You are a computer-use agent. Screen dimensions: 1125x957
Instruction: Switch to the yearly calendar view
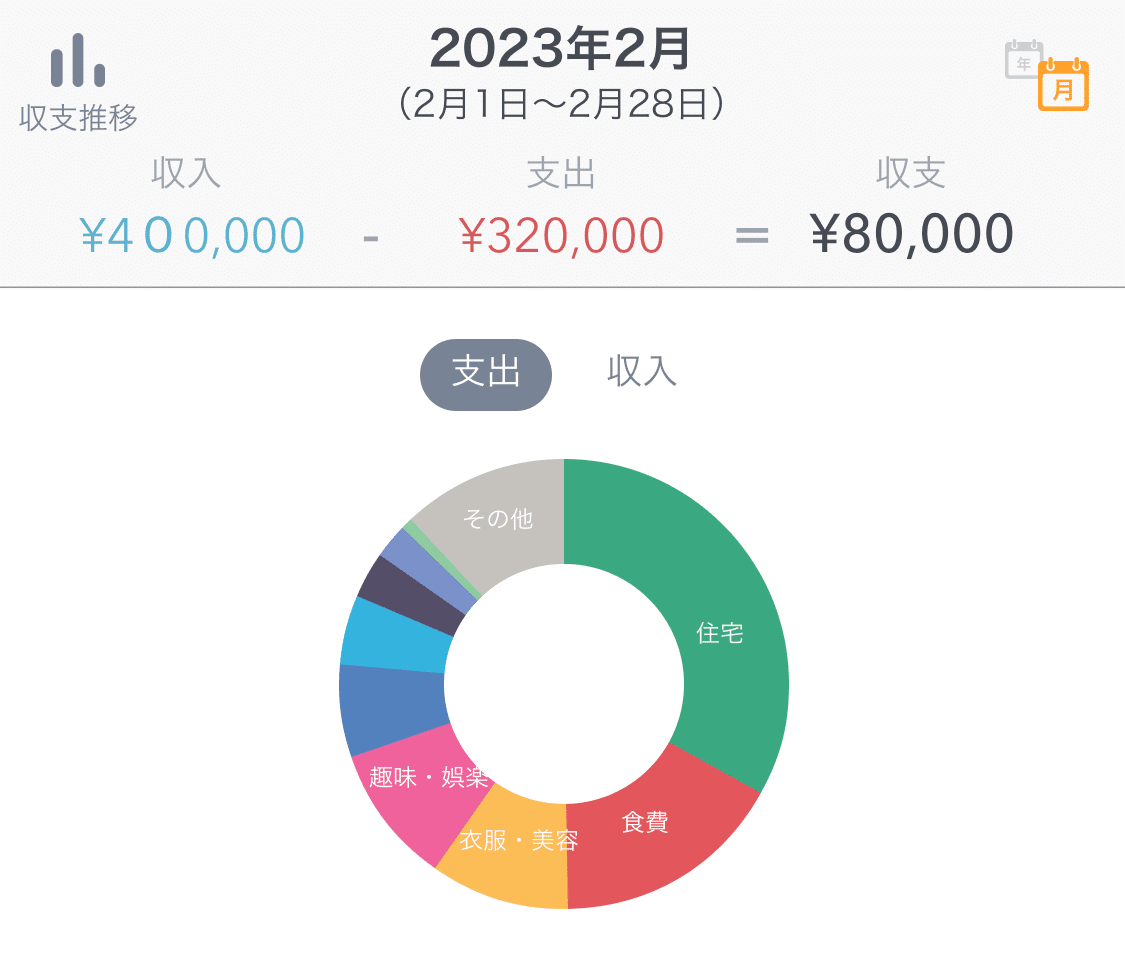[1023, 58]
